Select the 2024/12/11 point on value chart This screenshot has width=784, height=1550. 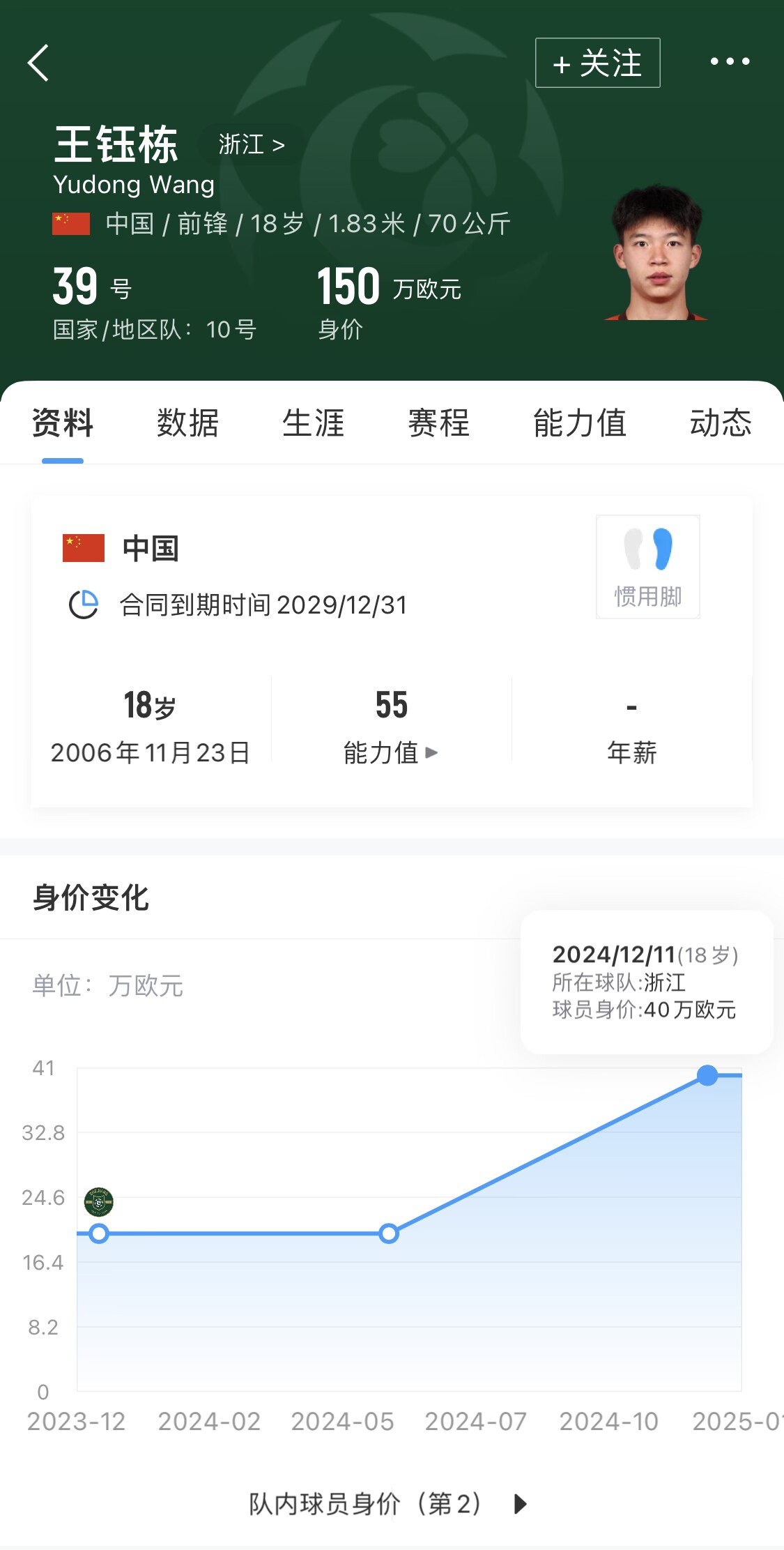pyautogui.click(x=707, y=1075)
